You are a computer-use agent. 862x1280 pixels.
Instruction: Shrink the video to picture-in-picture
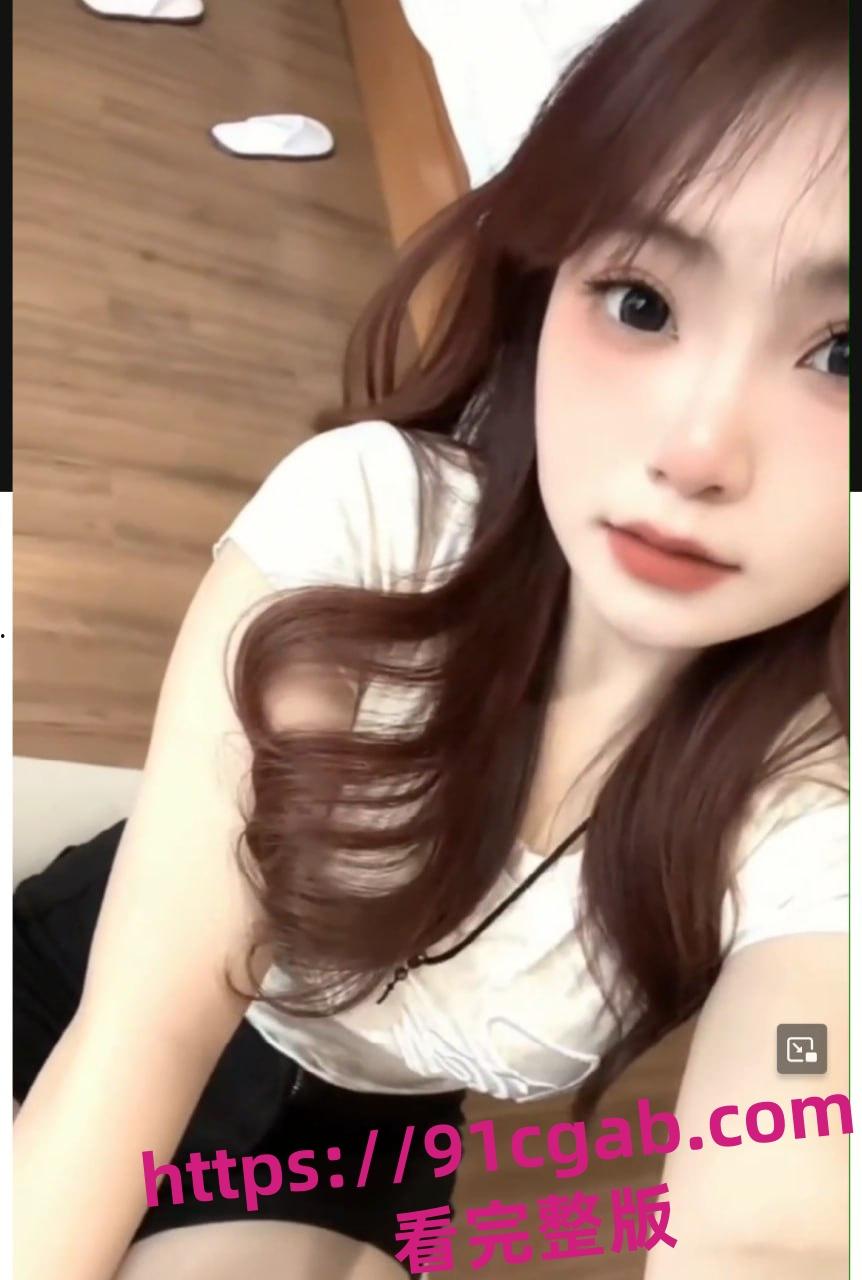801,1049
